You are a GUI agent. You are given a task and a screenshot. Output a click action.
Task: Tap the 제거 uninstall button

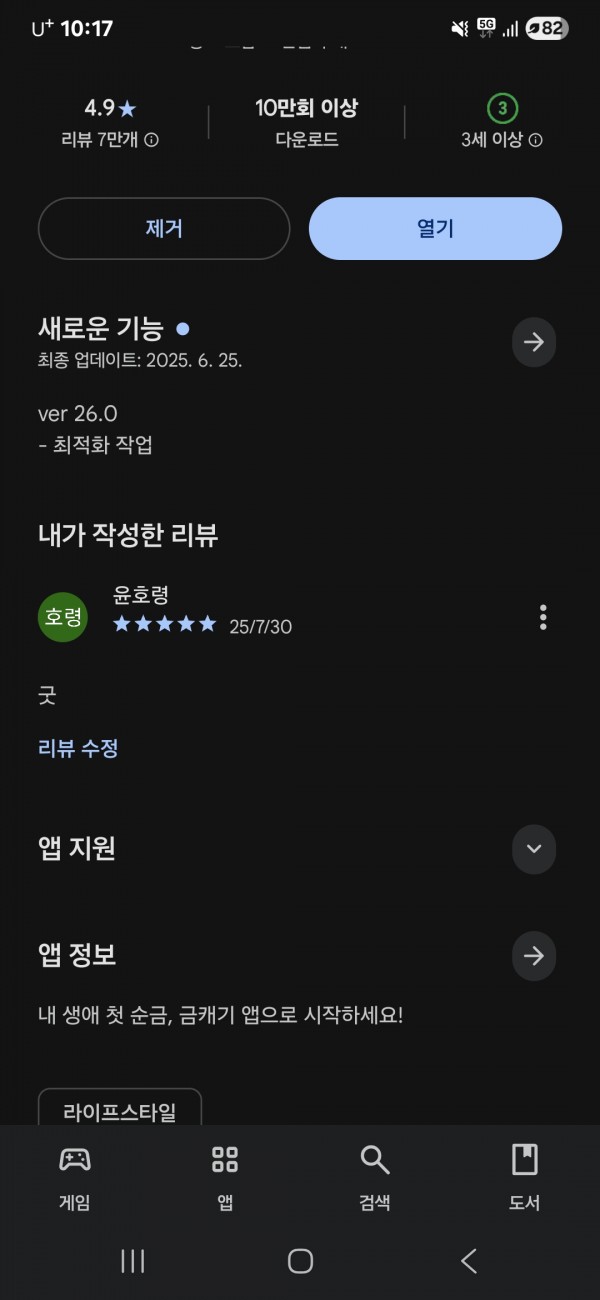(x=164, y=228)
